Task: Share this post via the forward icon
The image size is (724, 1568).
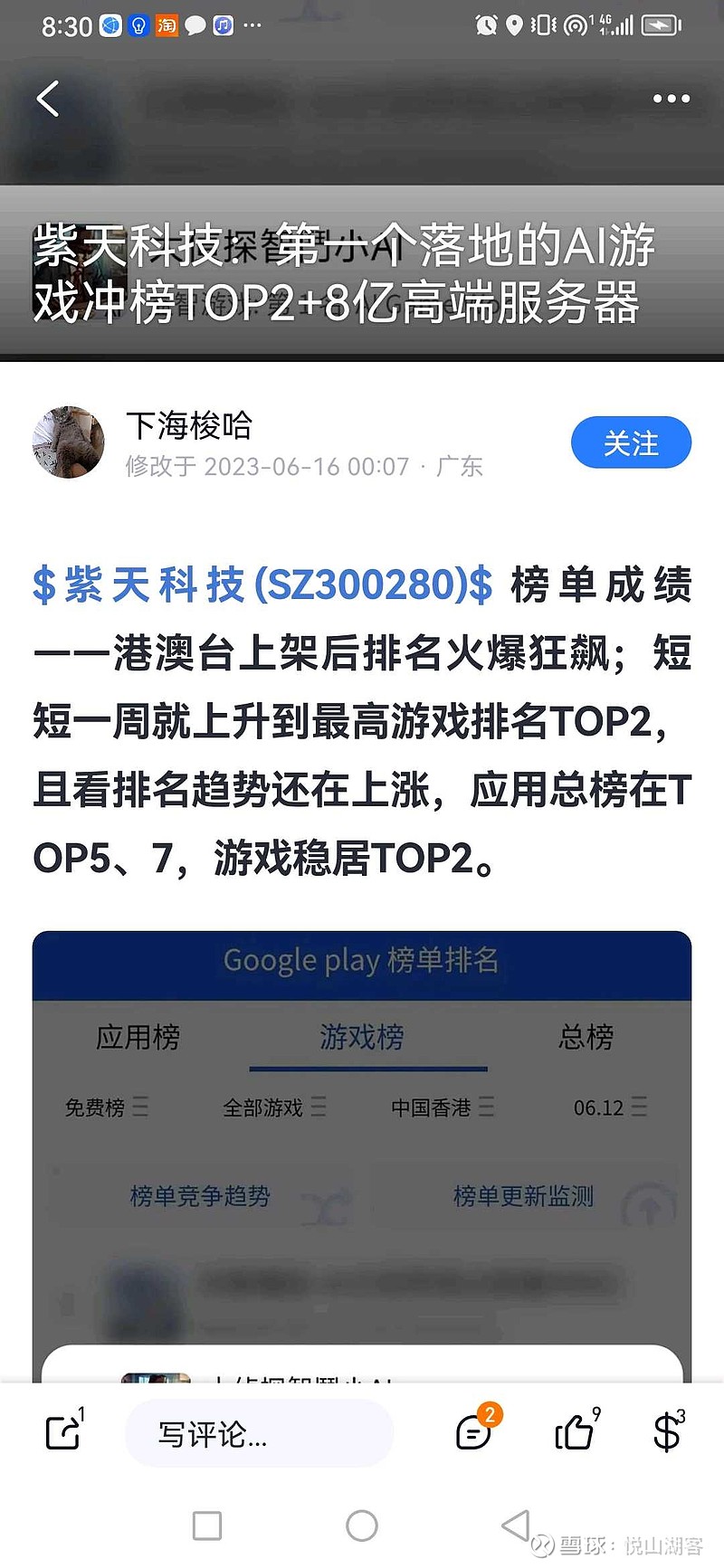Action: pos(63,1432)
